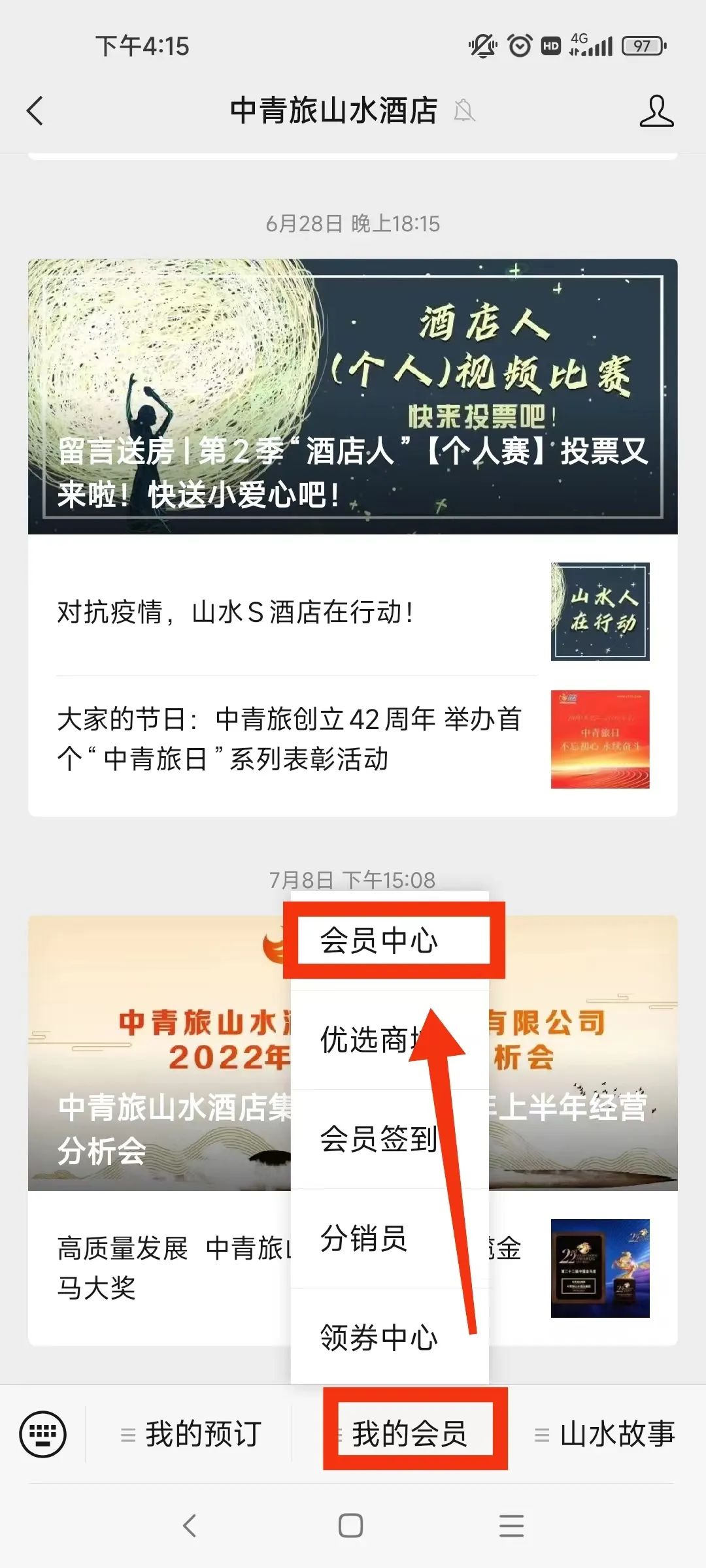Open the official account profile via person icon
The height and width of the screenshot is (1568, 706).
[x=657, y=111]
